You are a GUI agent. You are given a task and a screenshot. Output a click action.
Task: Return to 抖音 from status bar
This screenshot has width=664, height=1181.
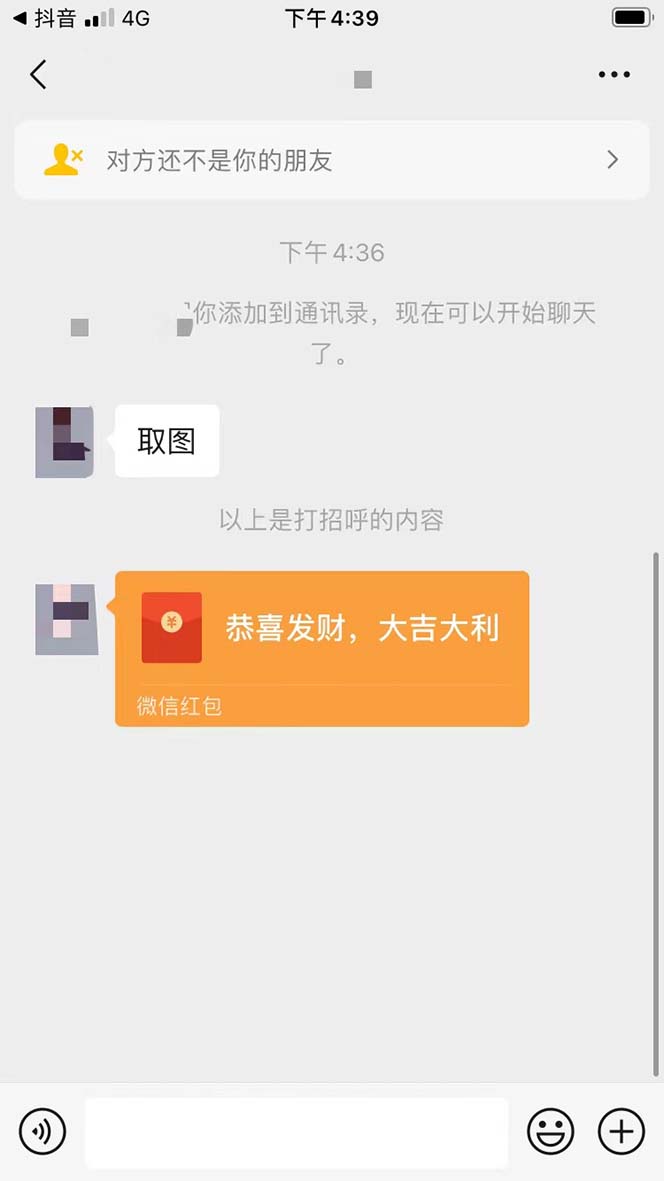tap(45, 18)
